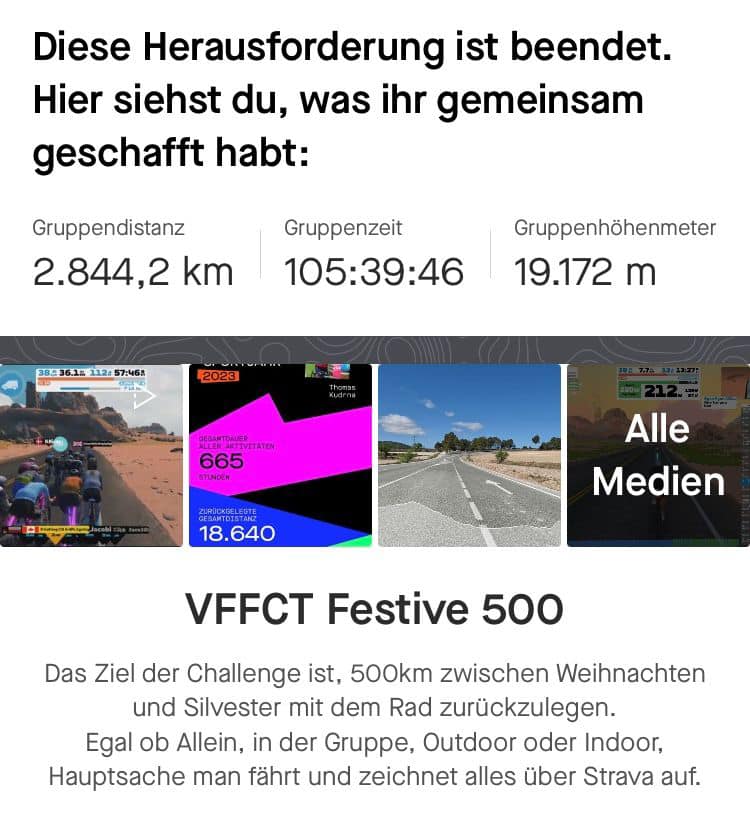Viewport: 750px width, 813px height.
Task: Open the Zwift race video thumbnail
Action: tap(92, 455)
